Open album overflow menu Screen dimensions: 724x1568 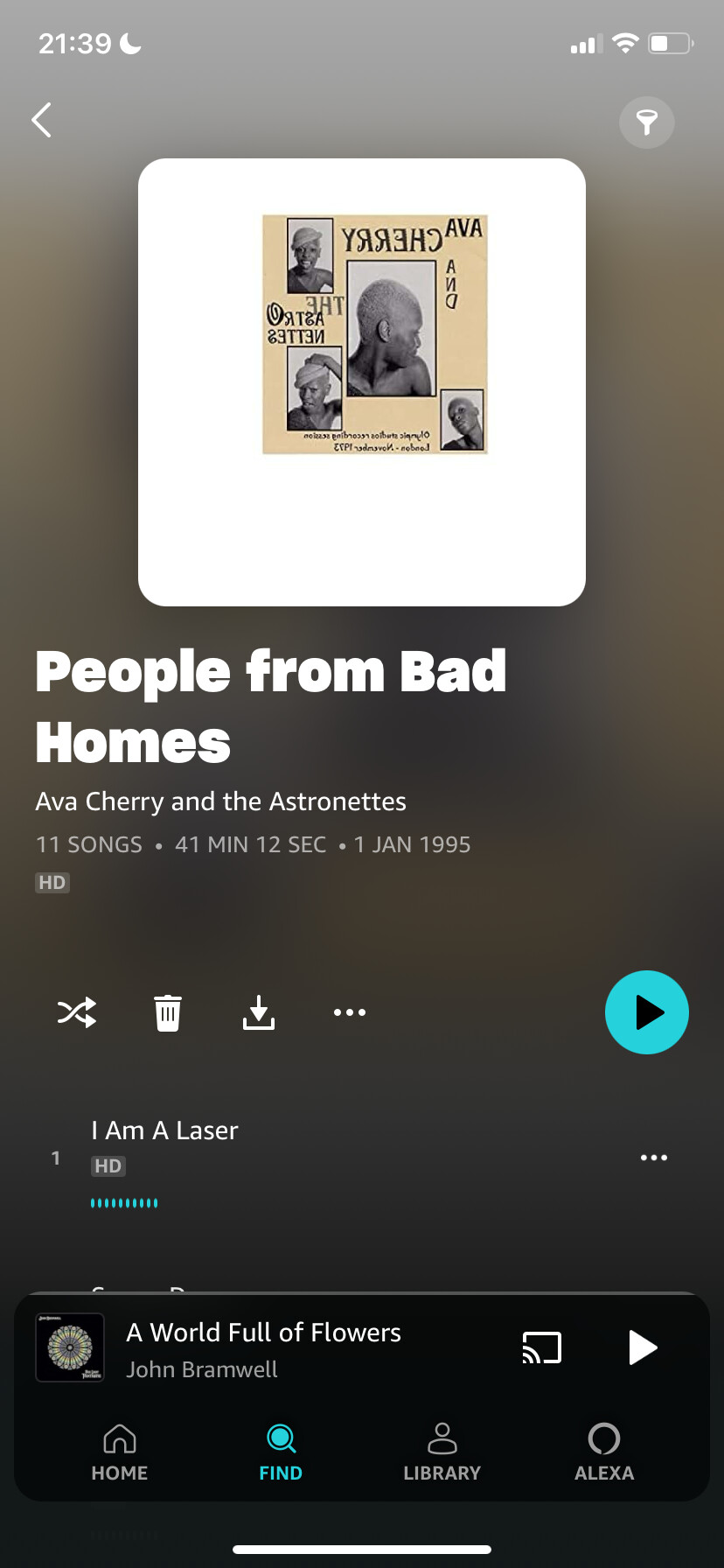click(x=350, y=1012)
